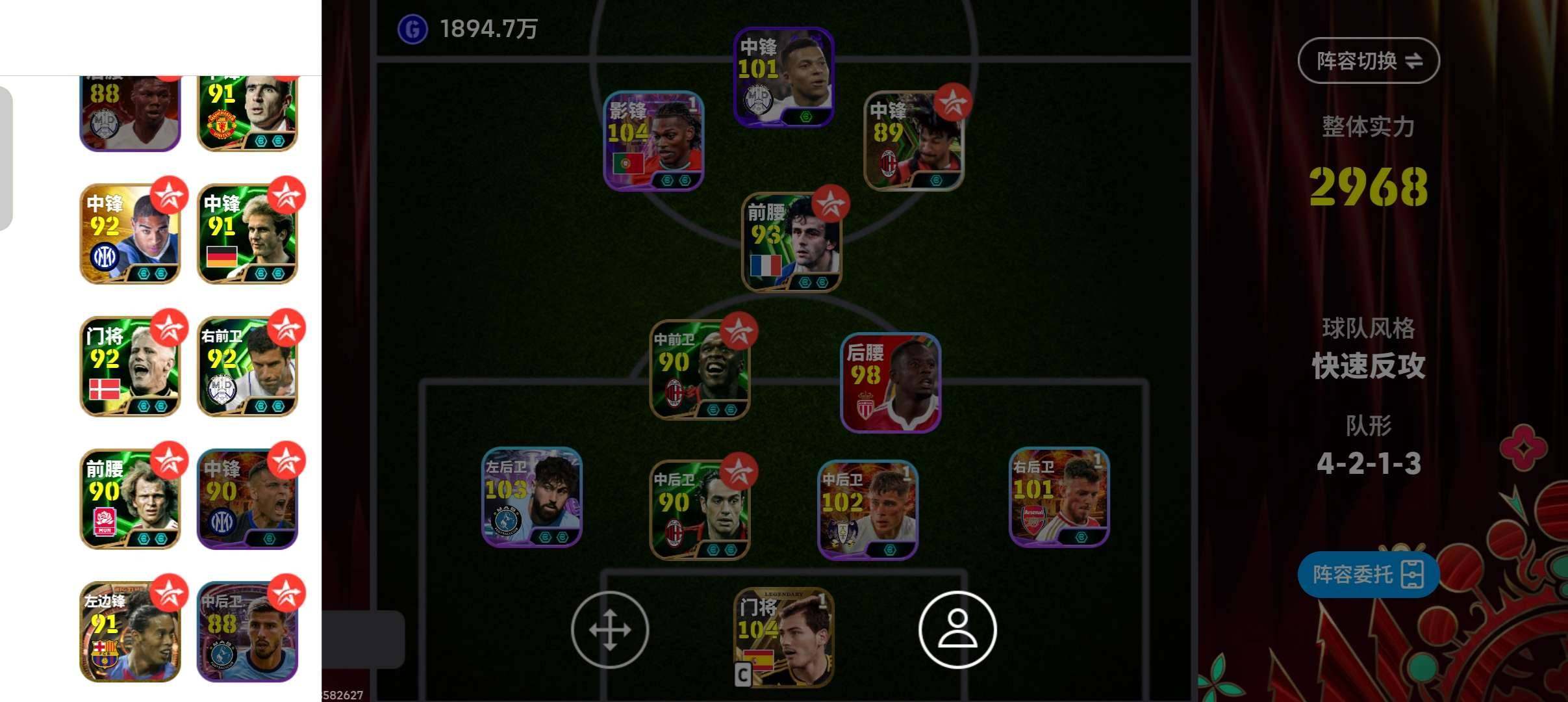Pick the reserve 门将 92 Denmark card
This screenshot has height=702, width=1568.
point(130,367)
